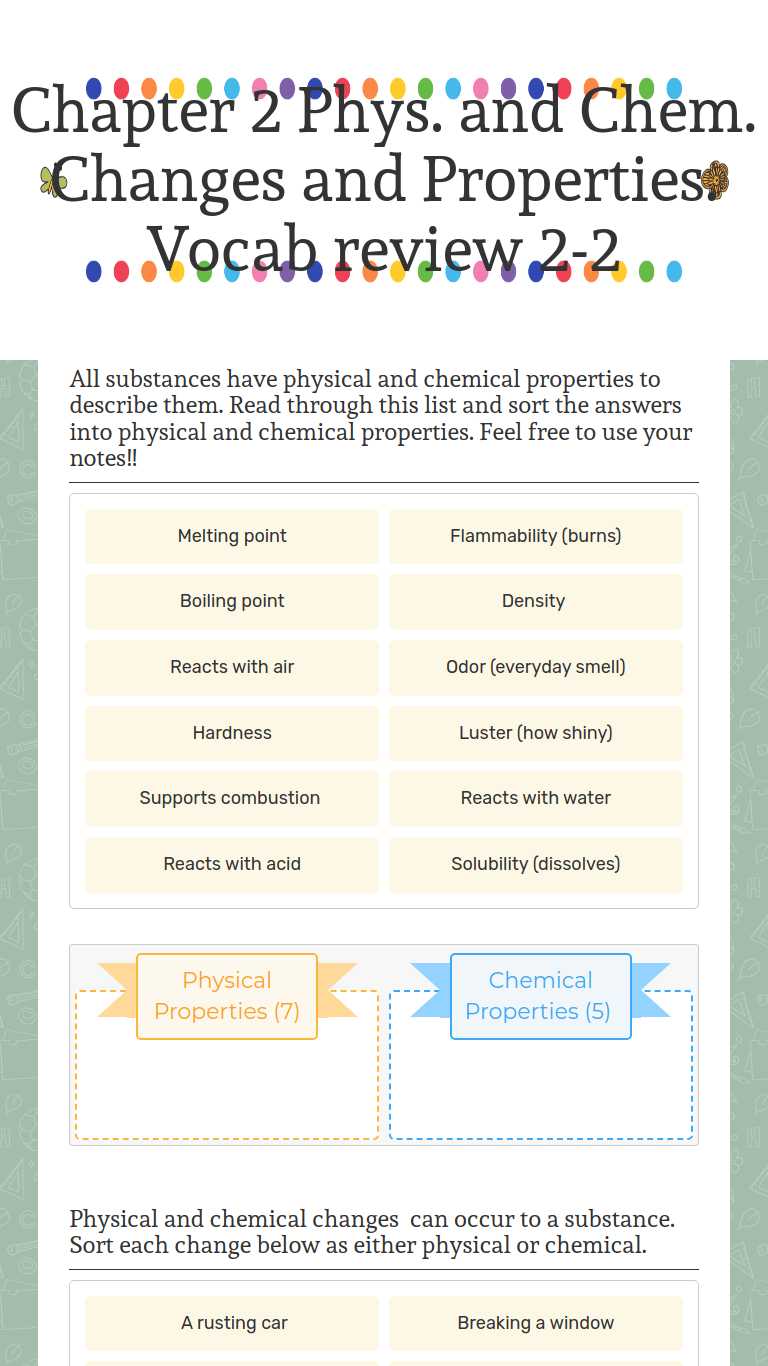
Task: Pick the Flammability (burns) item
Action: 536,536
